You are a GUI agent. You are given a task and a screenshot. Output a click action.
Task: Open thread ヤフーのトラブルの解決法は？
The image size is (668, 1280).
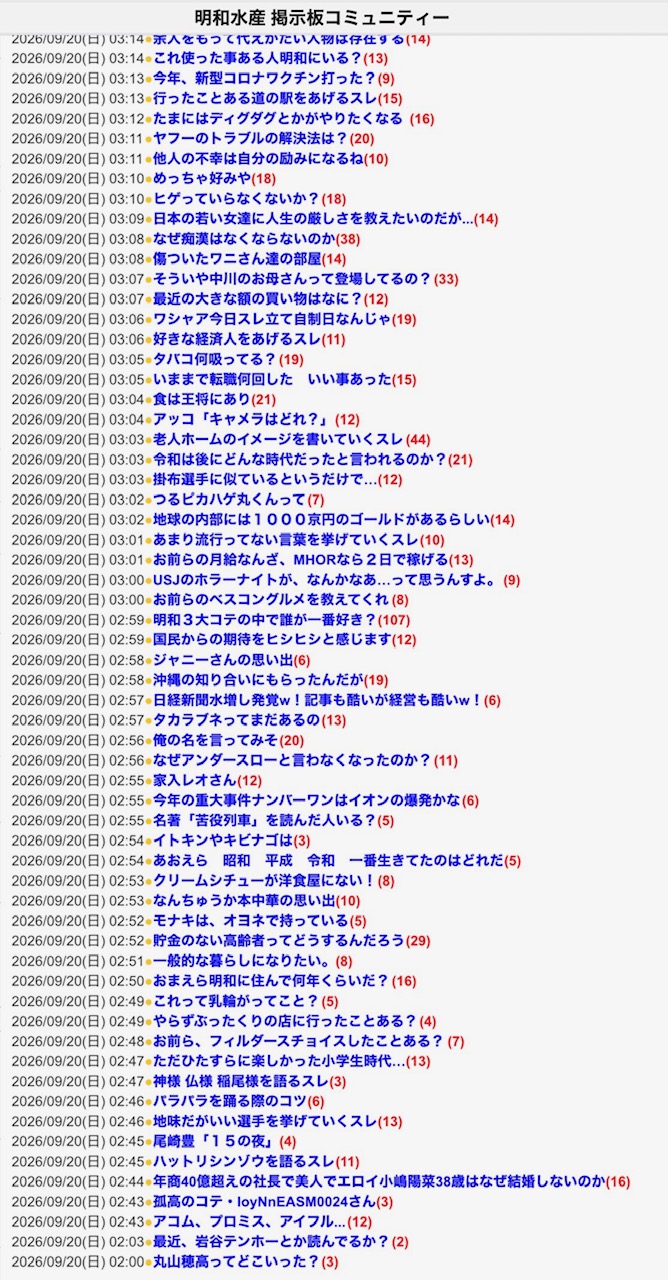(250, 139)
